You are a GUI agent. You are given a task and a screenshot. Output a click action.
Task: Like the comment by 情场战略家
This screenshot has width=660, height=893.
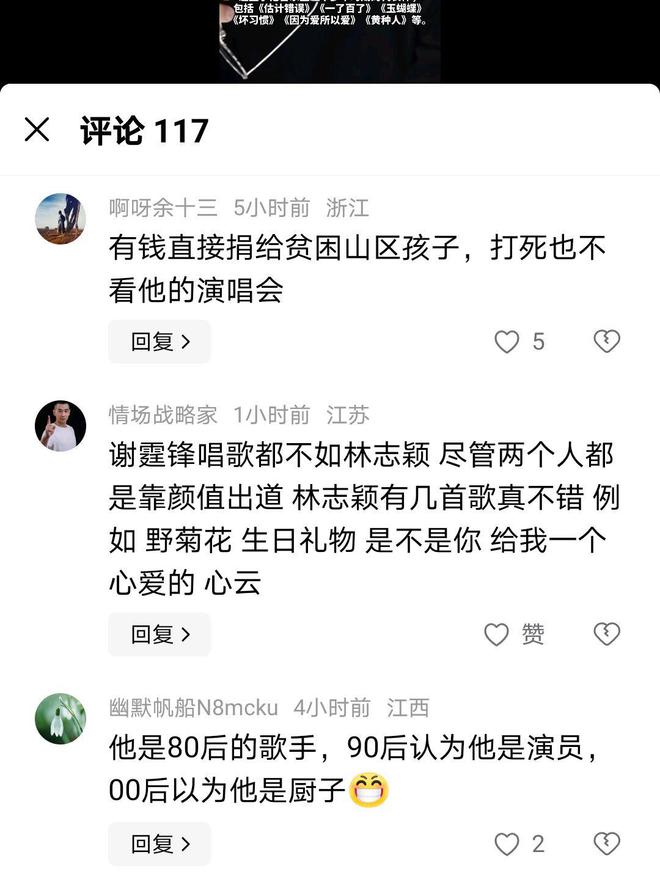pos(498,634)
